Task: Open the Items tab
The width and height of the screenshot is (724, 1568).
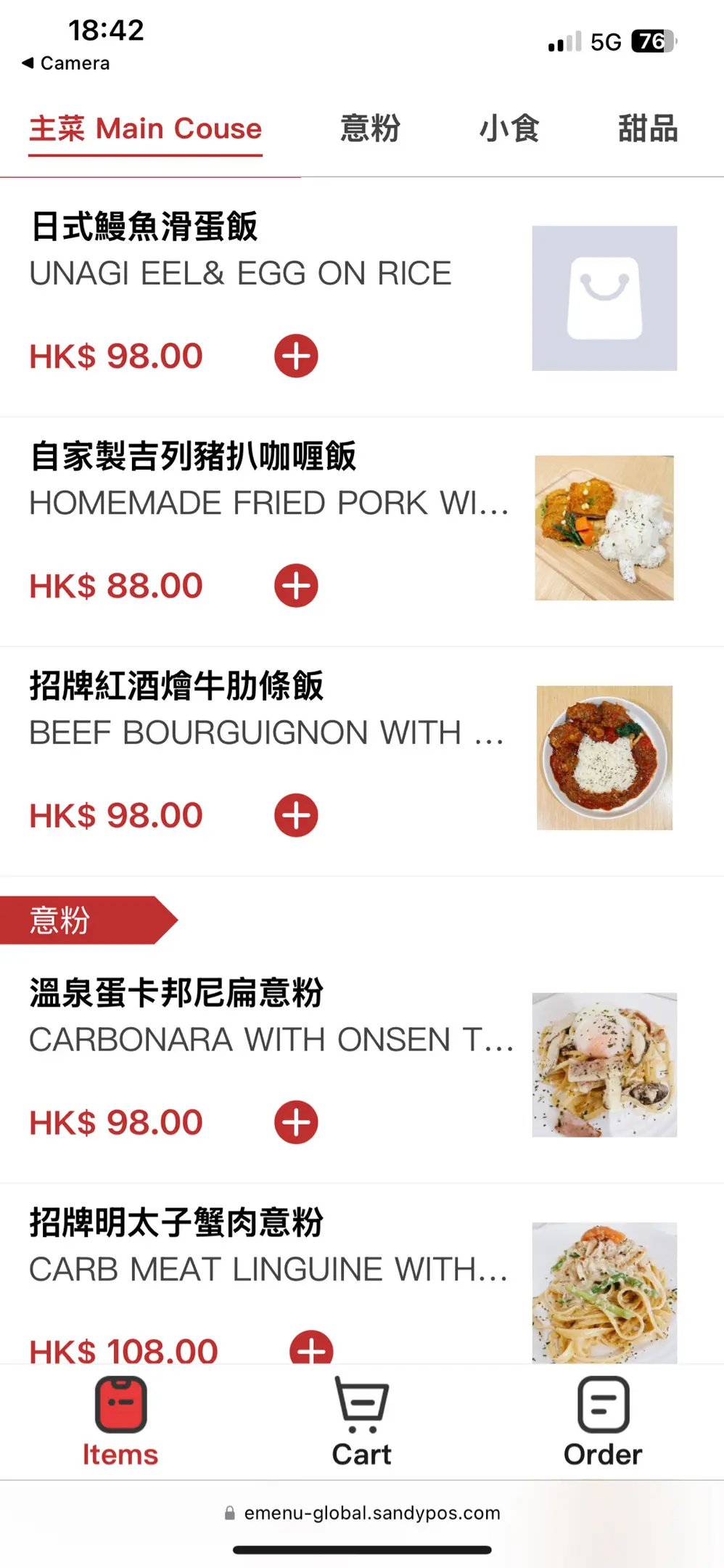Action: pyautogui.click(x=120, y=1423)
